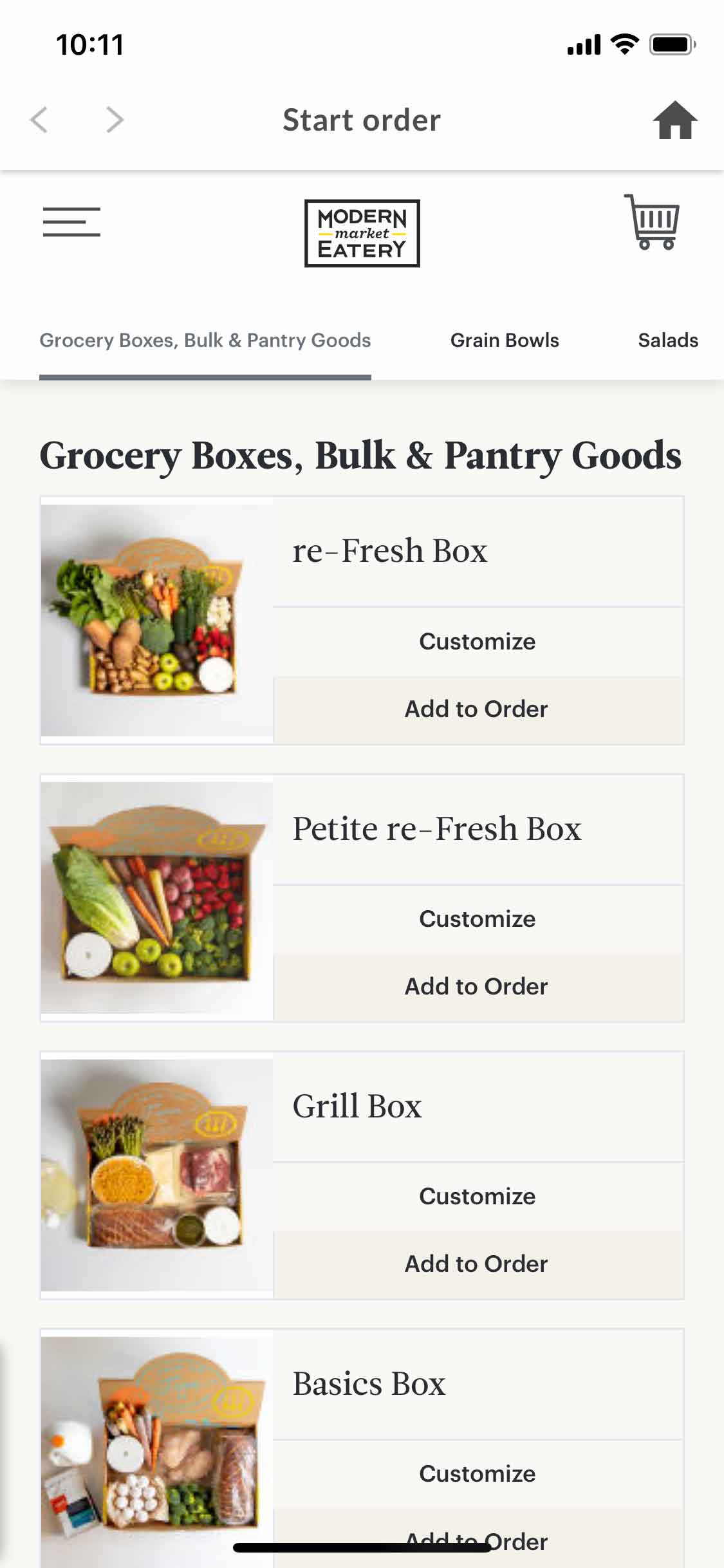Switch to the Grain Bowls tab
The image size is (724, 1568).
[504, 341]
